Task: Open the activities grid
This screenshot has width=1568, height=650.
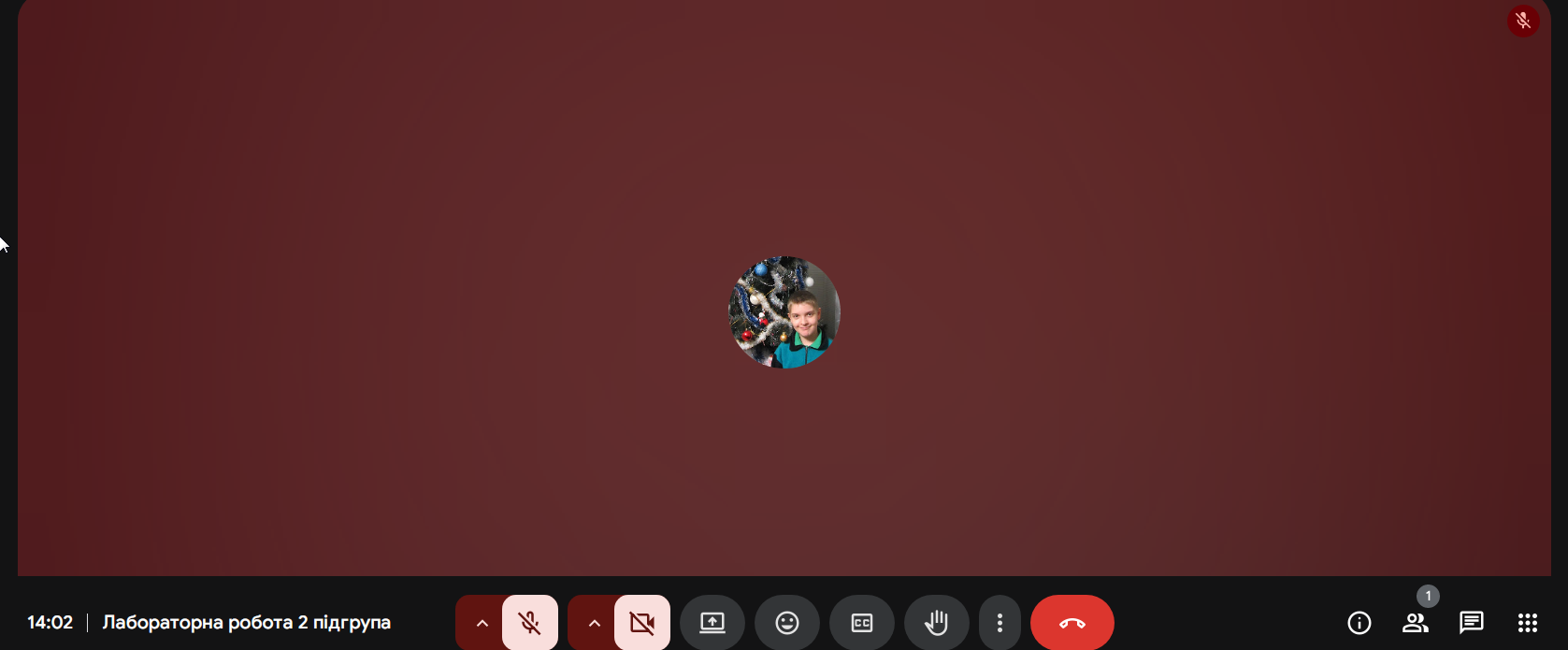Action: [1528, 623]
